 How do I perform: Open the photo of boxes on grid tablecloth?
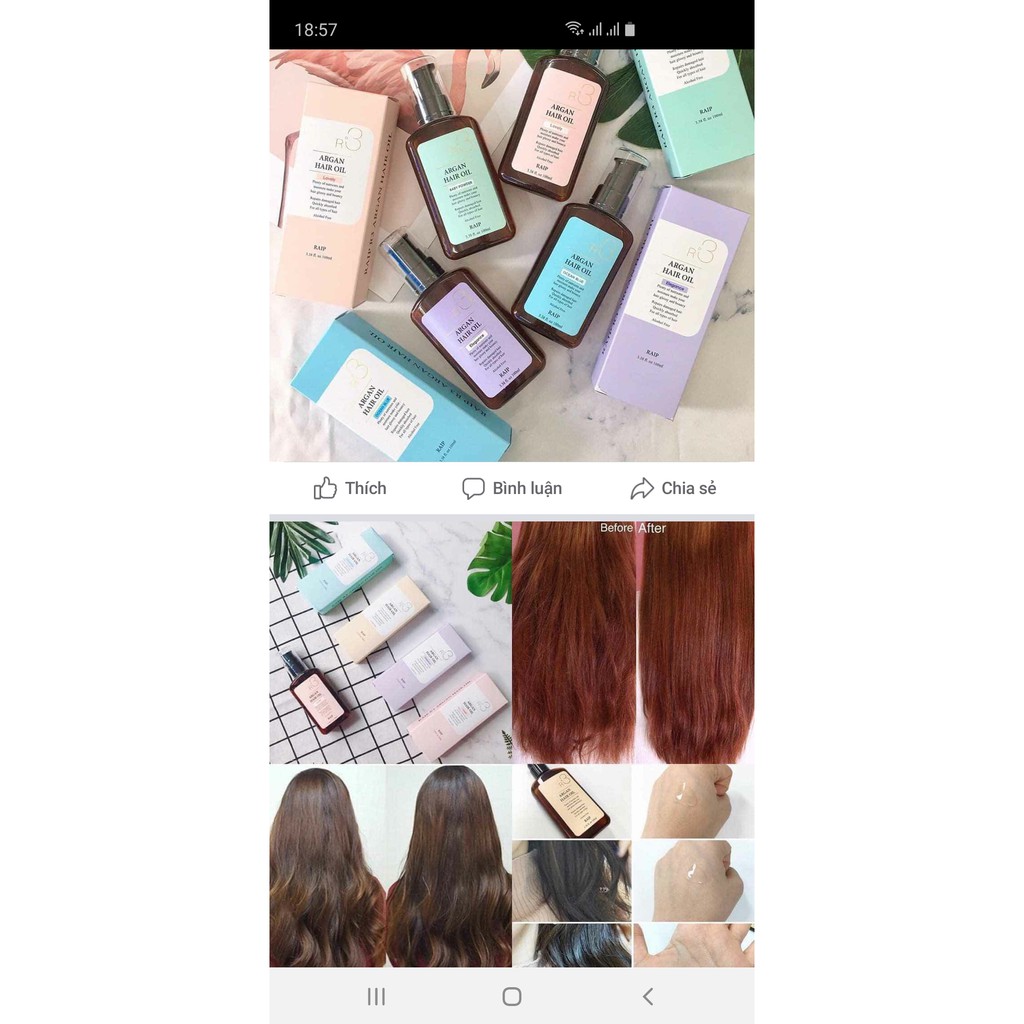pos(390,641)
